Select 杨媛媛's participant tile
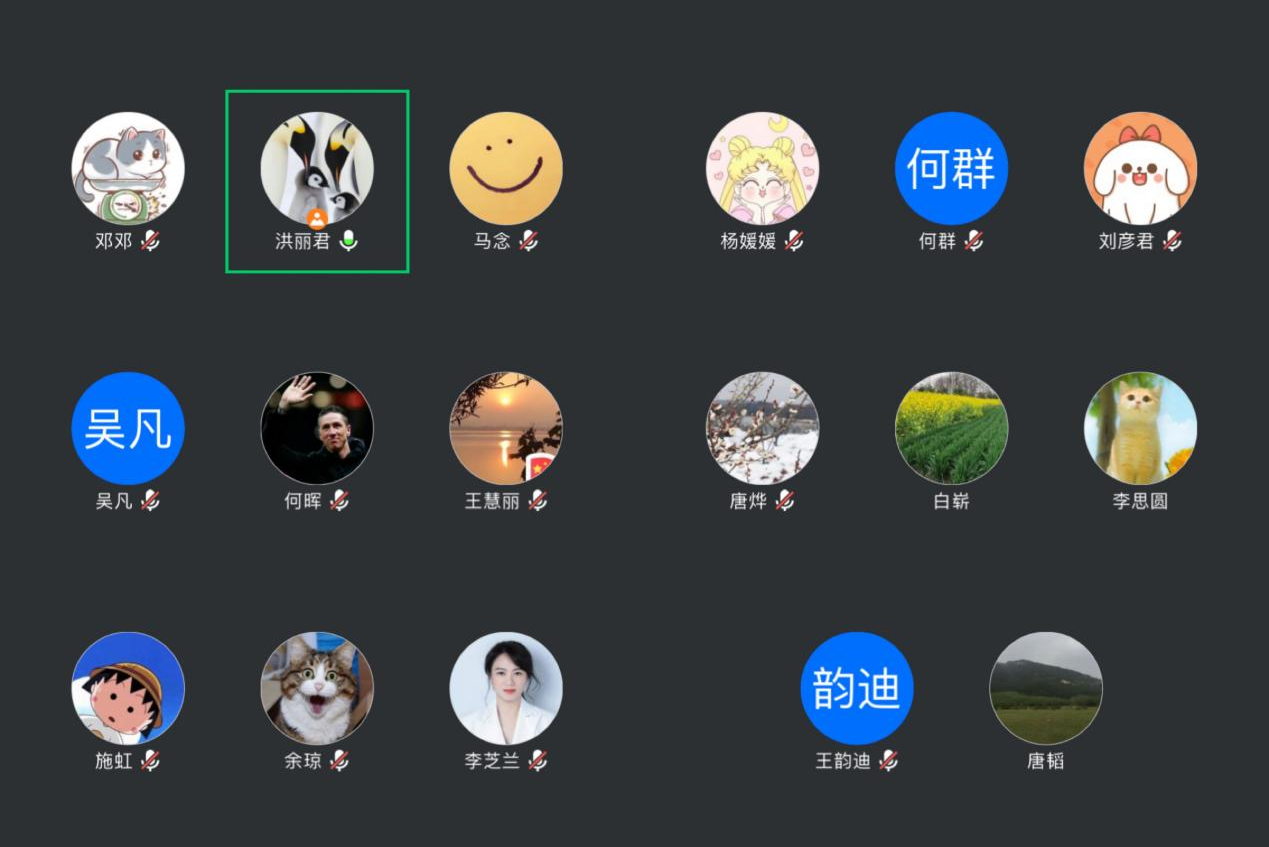The width and height of the screenshot is (1269, 847). (762, 168)
